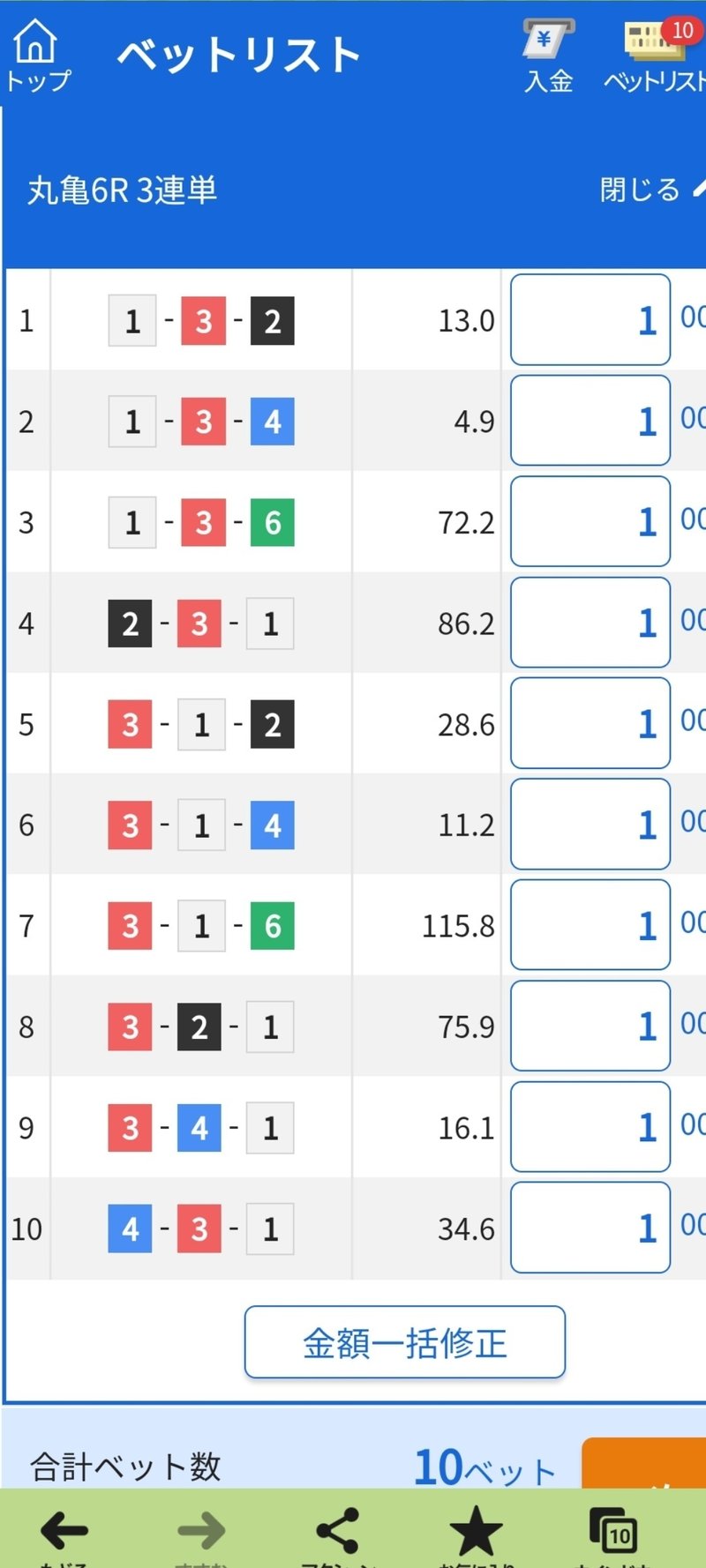Change the amount for bet 3-1-2
This screenshot has width=706, height=1568.
click(590, 723)
